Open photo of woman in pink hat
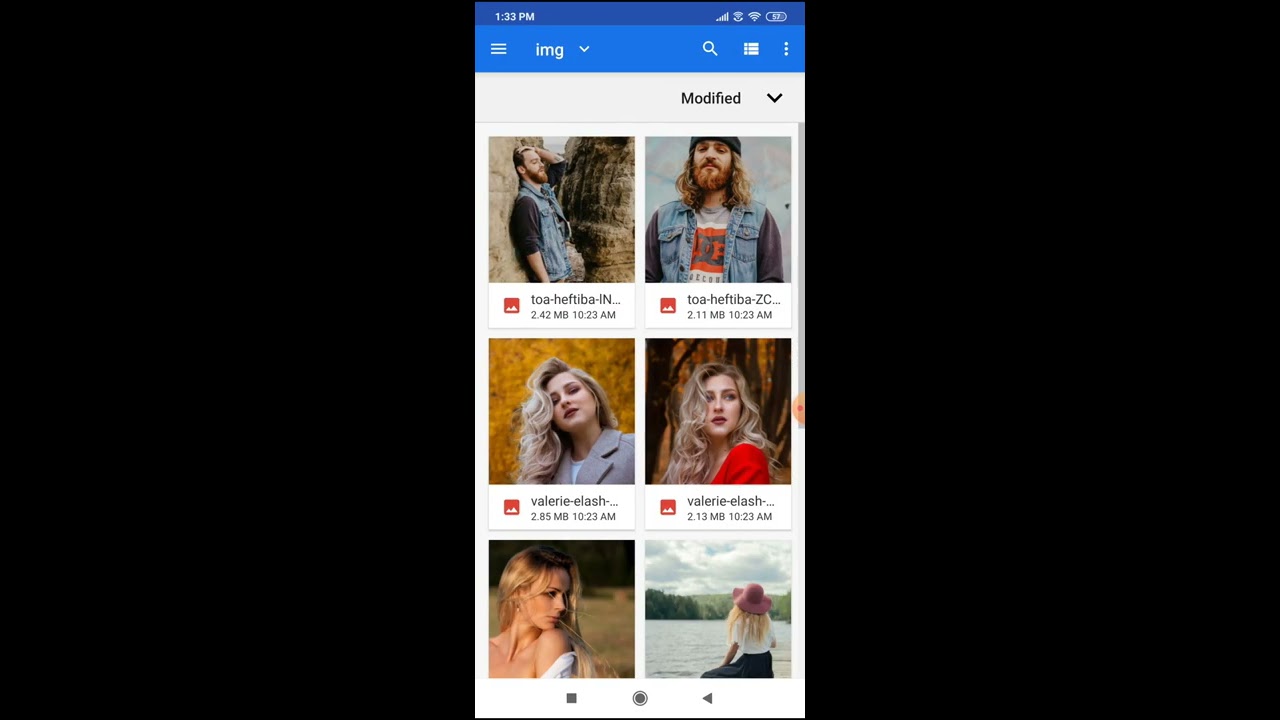The image size is (1280, 720). click(x=717, y=608)
